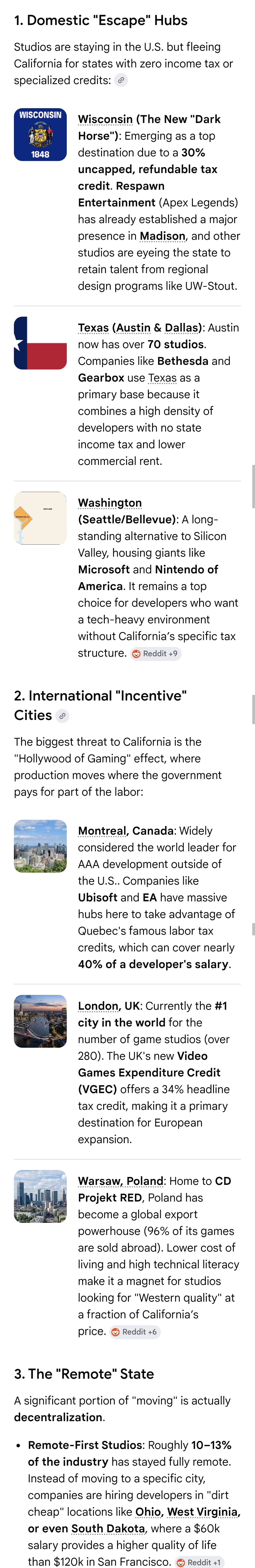
Task: Open the underlined Wisconsin link
Action: coord(105,119)
